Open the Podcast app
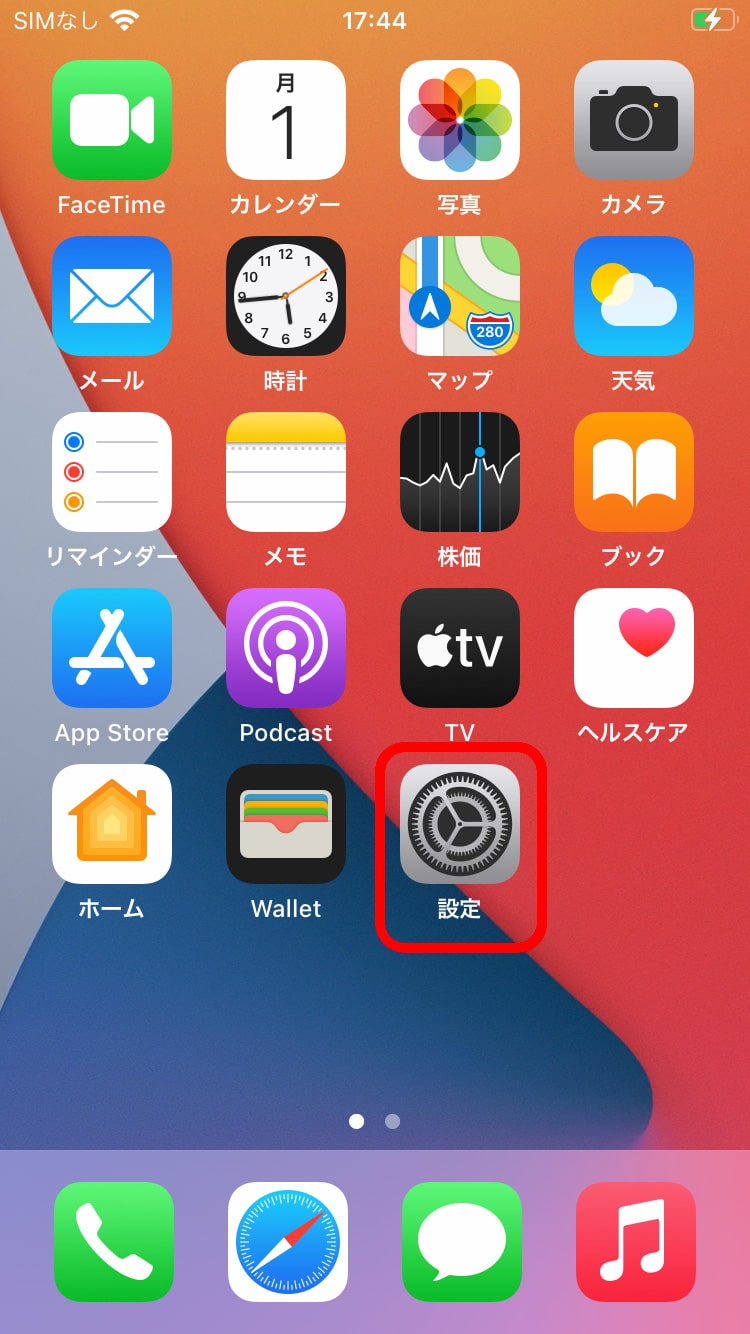Viewport: 750px width, 1334px height. 286,648
